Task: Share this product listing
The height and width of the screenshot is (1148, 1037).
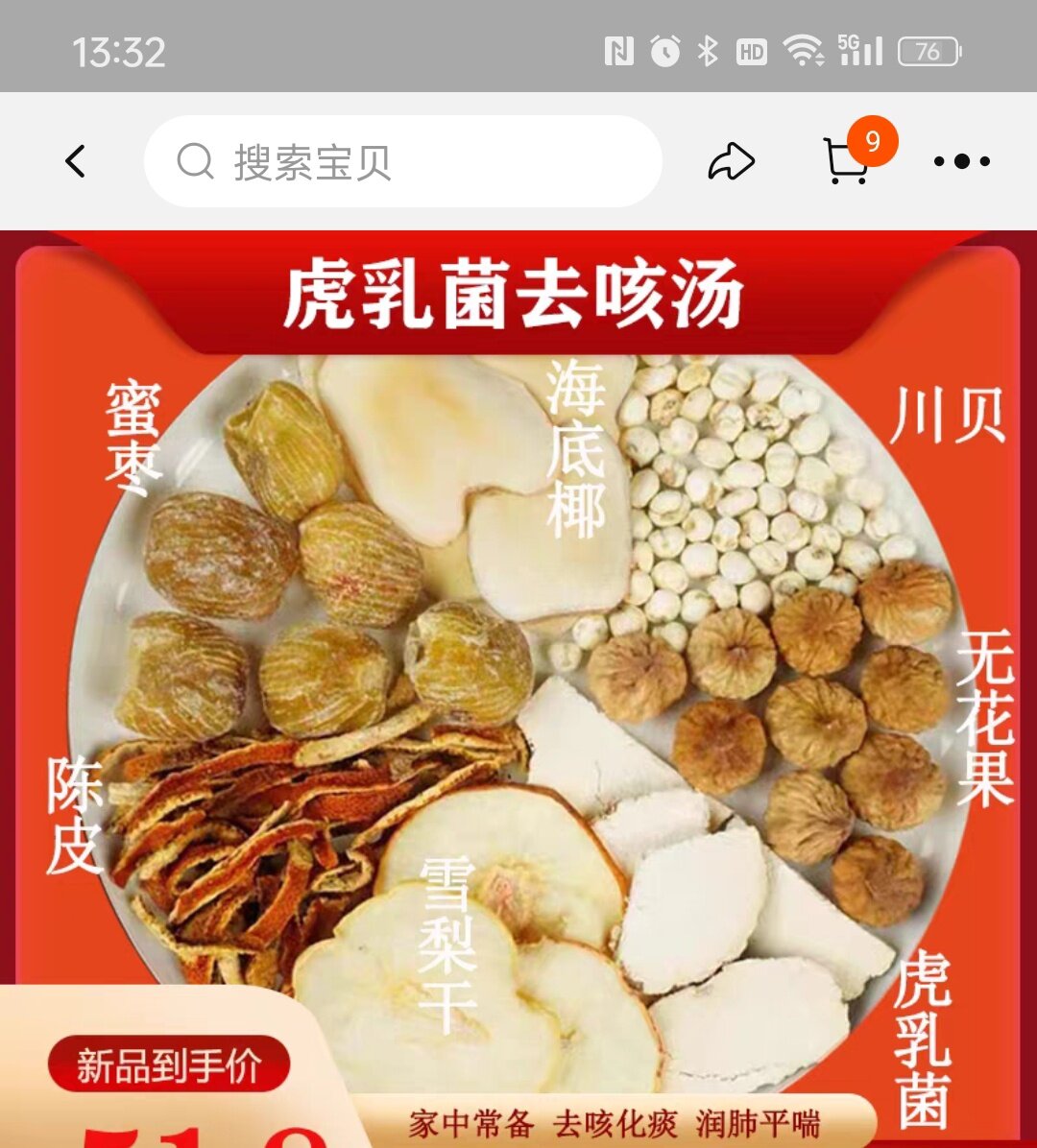Action: pos(732,161)
